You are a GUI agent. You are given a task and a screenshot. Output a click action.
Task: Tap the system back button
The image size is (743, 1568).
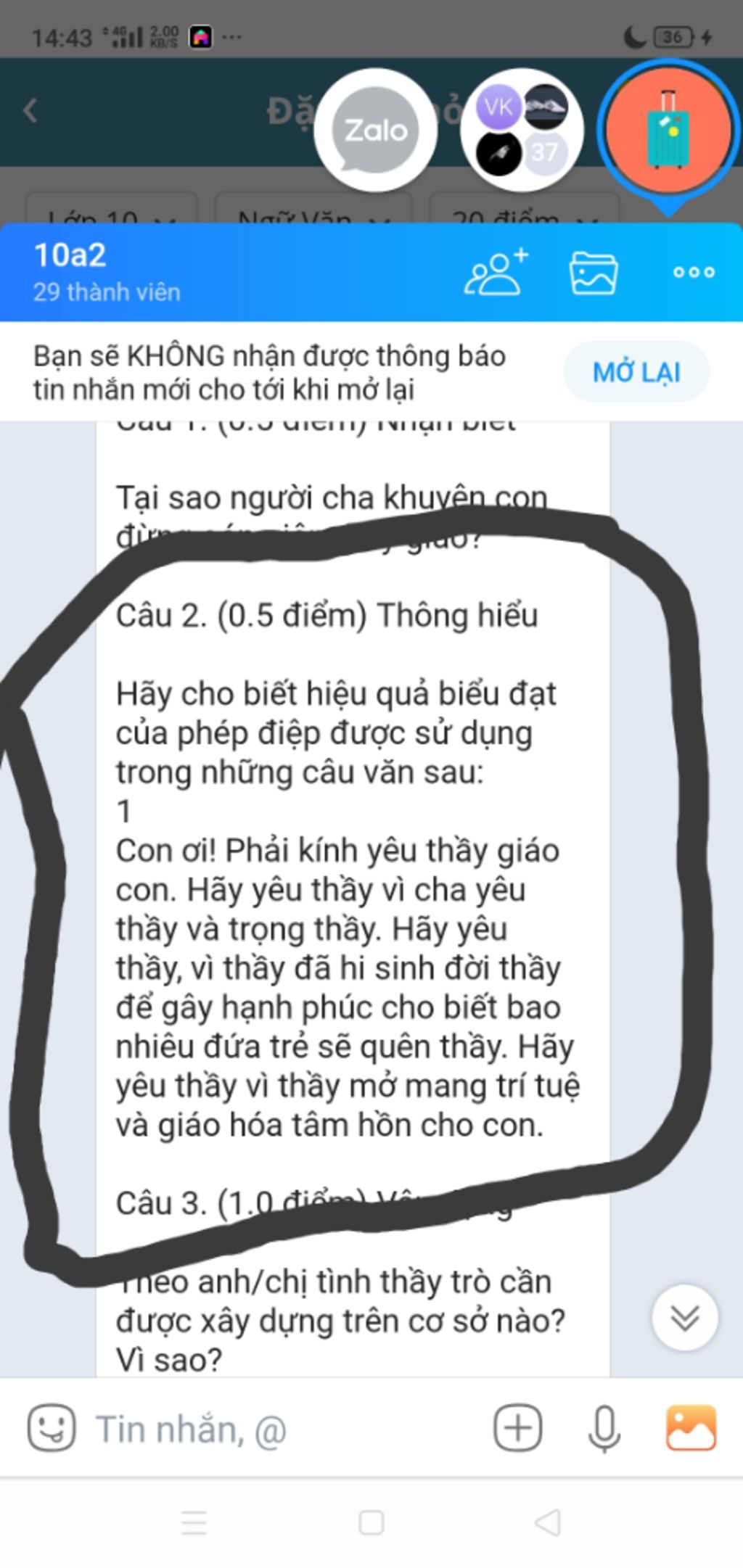click(x=548, y=1522)
